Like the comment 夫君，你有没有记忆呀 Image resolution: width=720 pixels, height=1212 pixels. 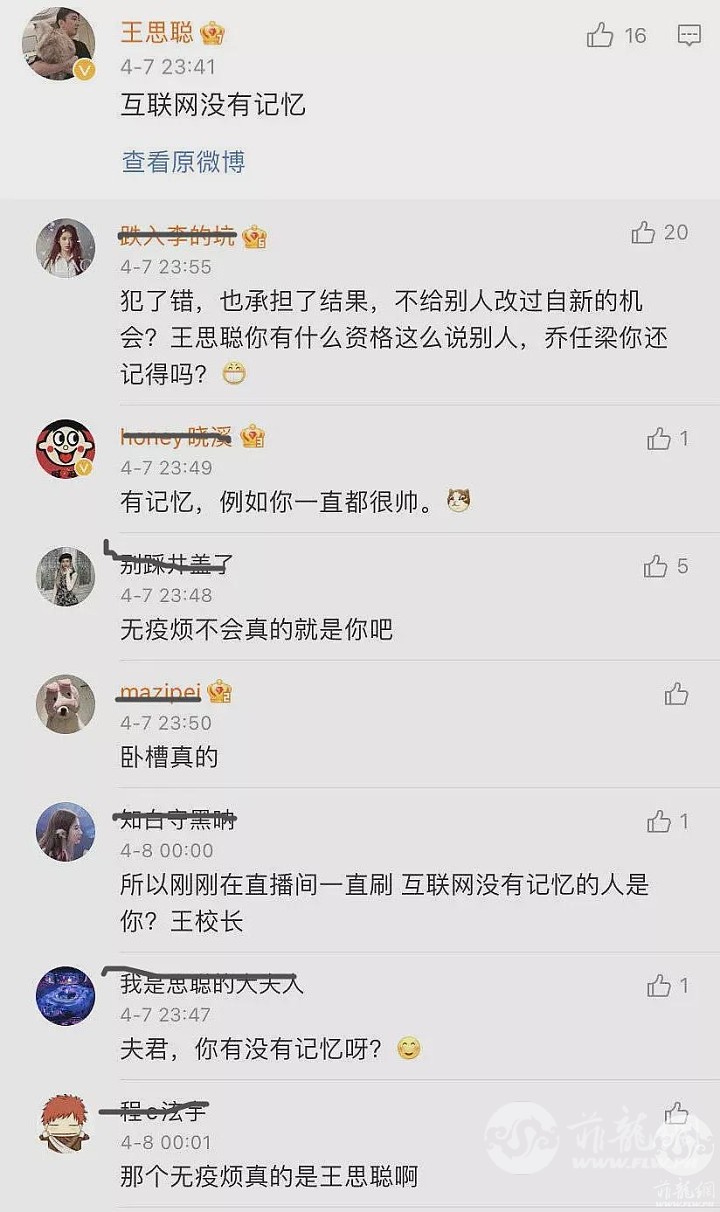(659, 986)
